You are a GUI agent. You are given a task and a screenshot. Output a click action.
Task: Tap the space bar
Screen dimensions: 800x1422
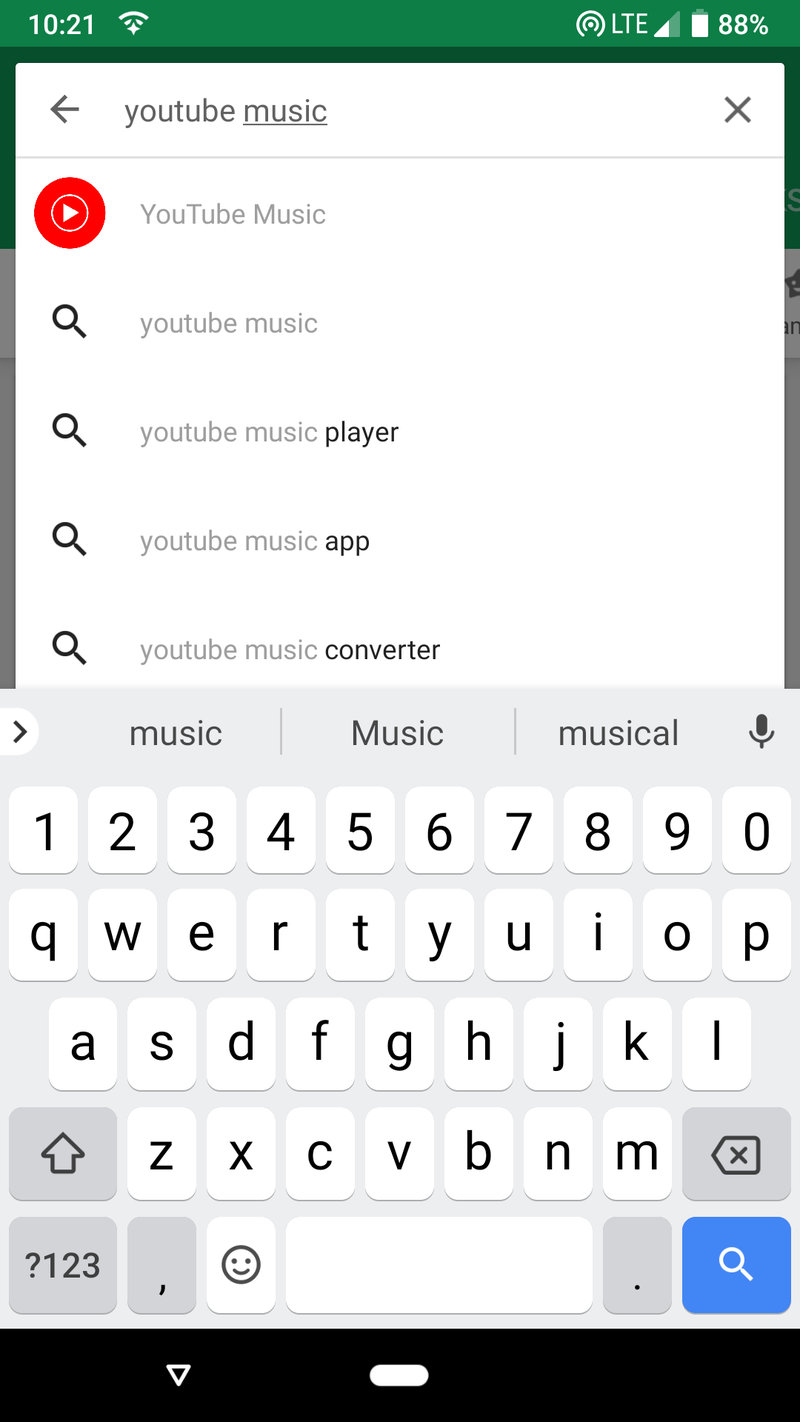tap(438, 1265)
